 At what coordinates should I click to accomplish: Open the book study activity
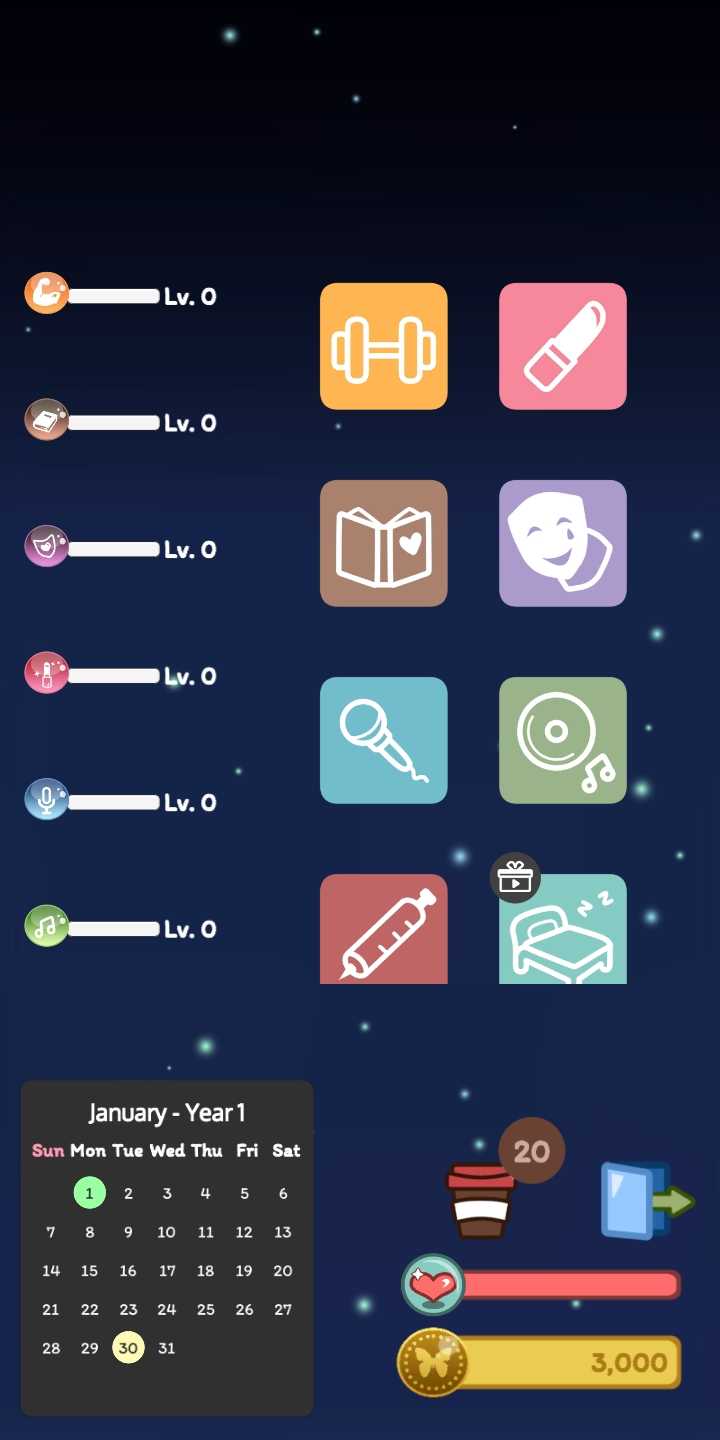(x=383, y=543)
